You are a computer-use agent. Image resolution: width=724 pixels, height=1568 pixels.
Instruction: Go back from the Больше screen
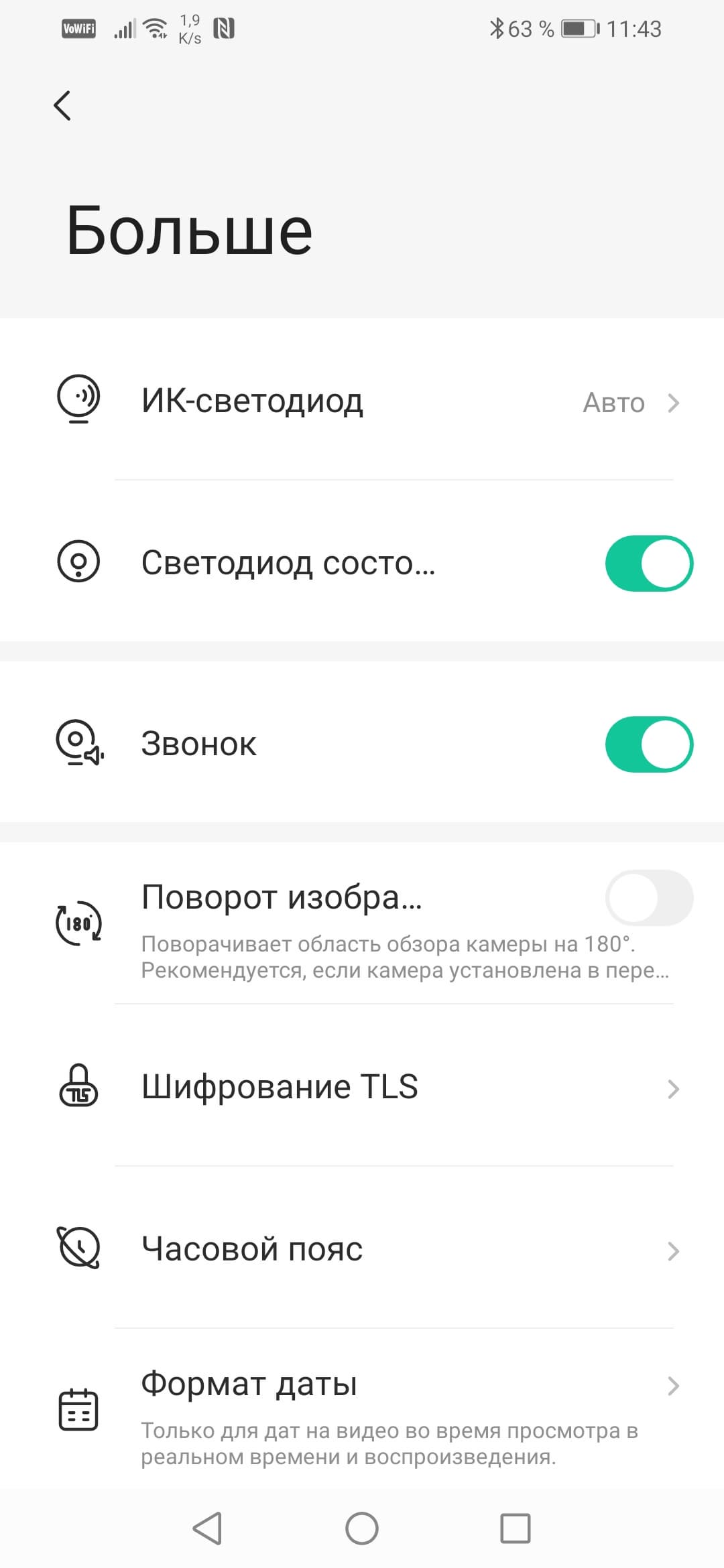[62, 105]
